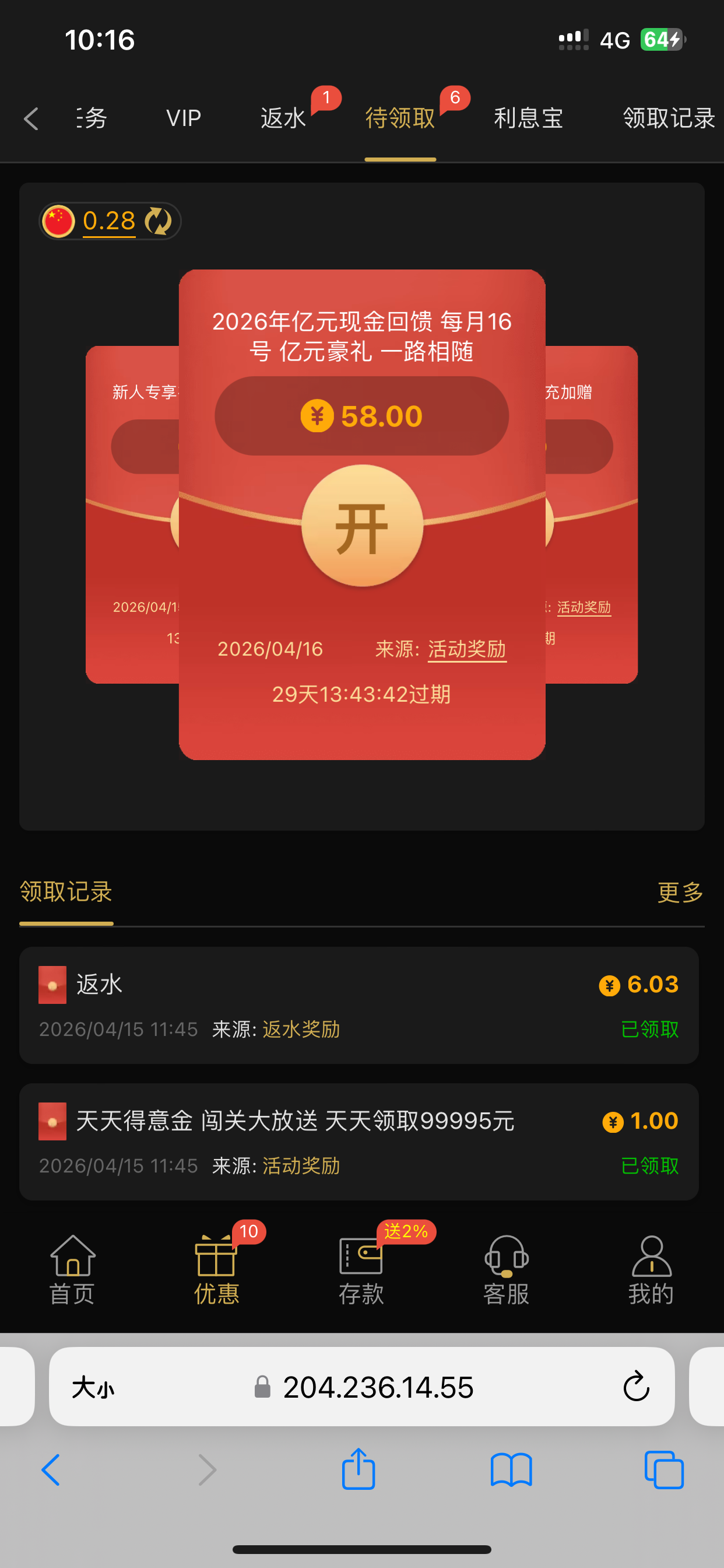This screenshot has width=724, height=1568.
Task: Switch to the VIP tab
Action: click(184, 118)
